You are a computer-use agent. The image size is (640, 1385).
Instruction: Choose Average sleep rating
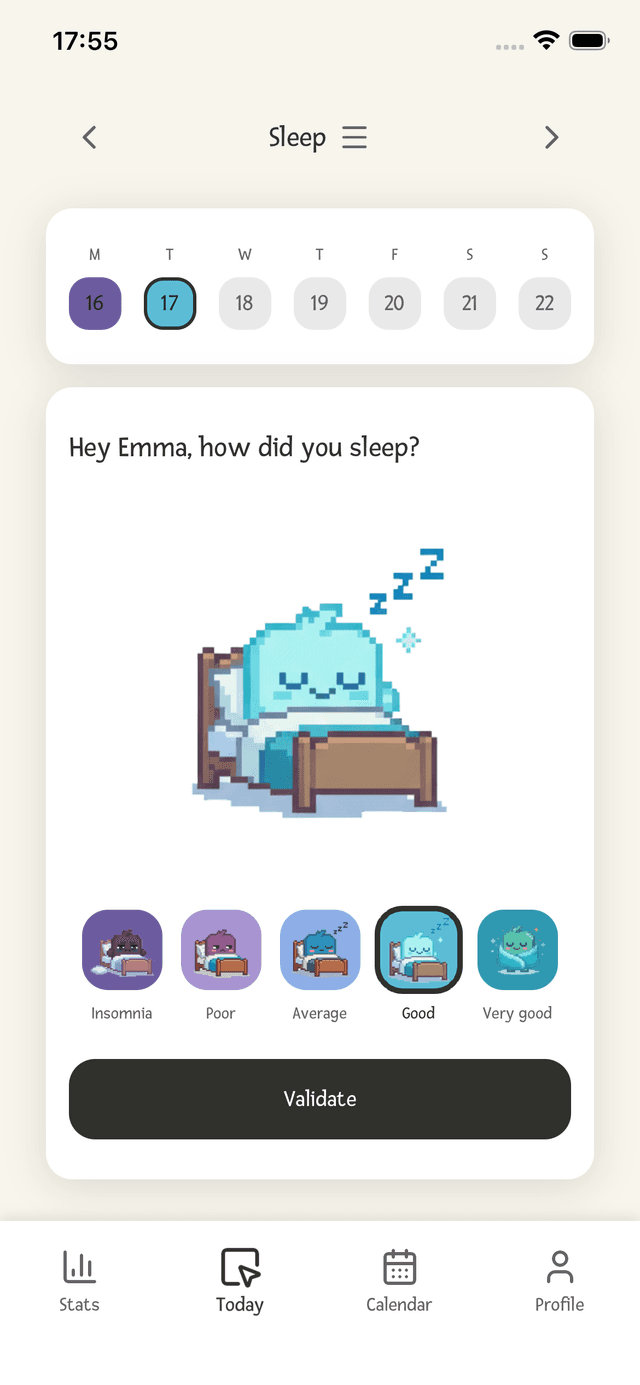(320, 950)
